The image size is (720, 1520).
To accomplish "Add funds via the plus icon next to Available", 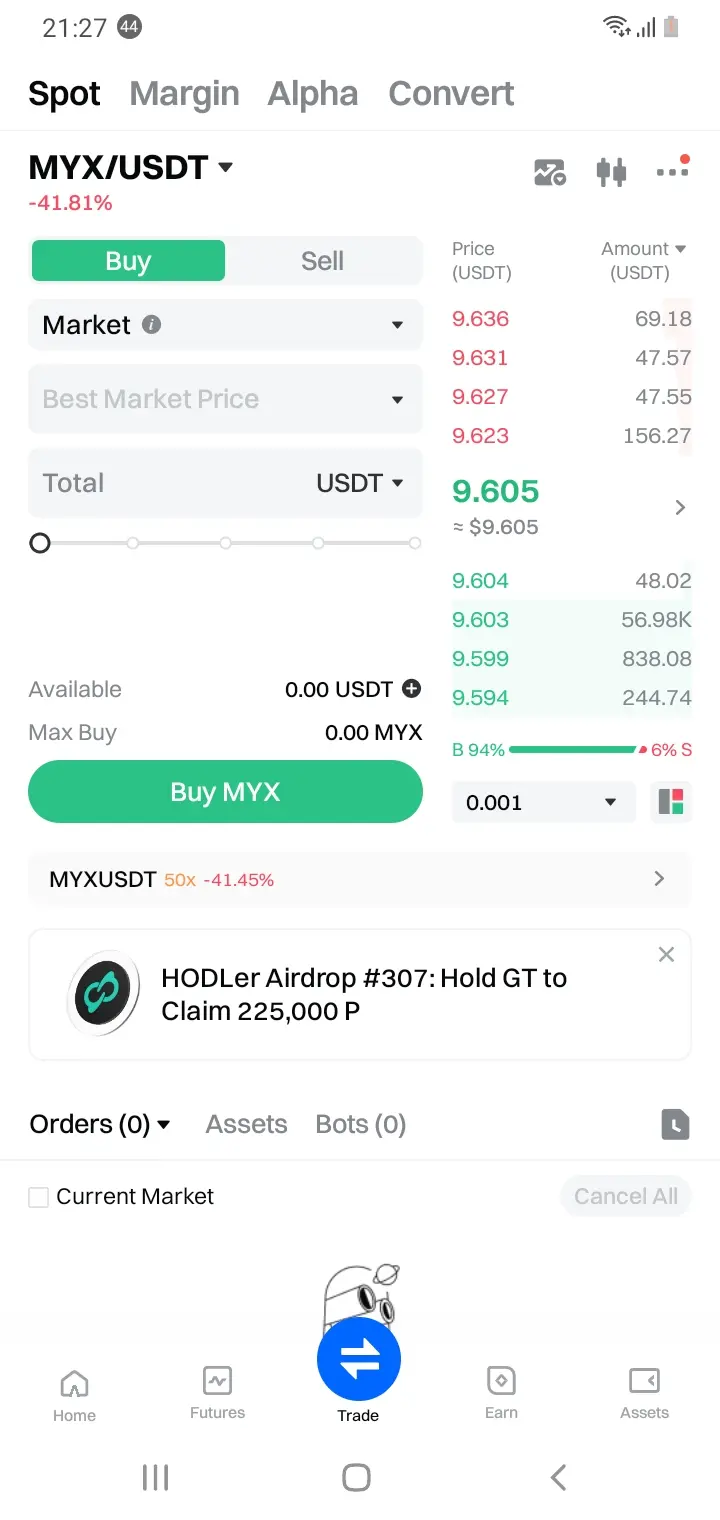I will (x=411, y=689).
